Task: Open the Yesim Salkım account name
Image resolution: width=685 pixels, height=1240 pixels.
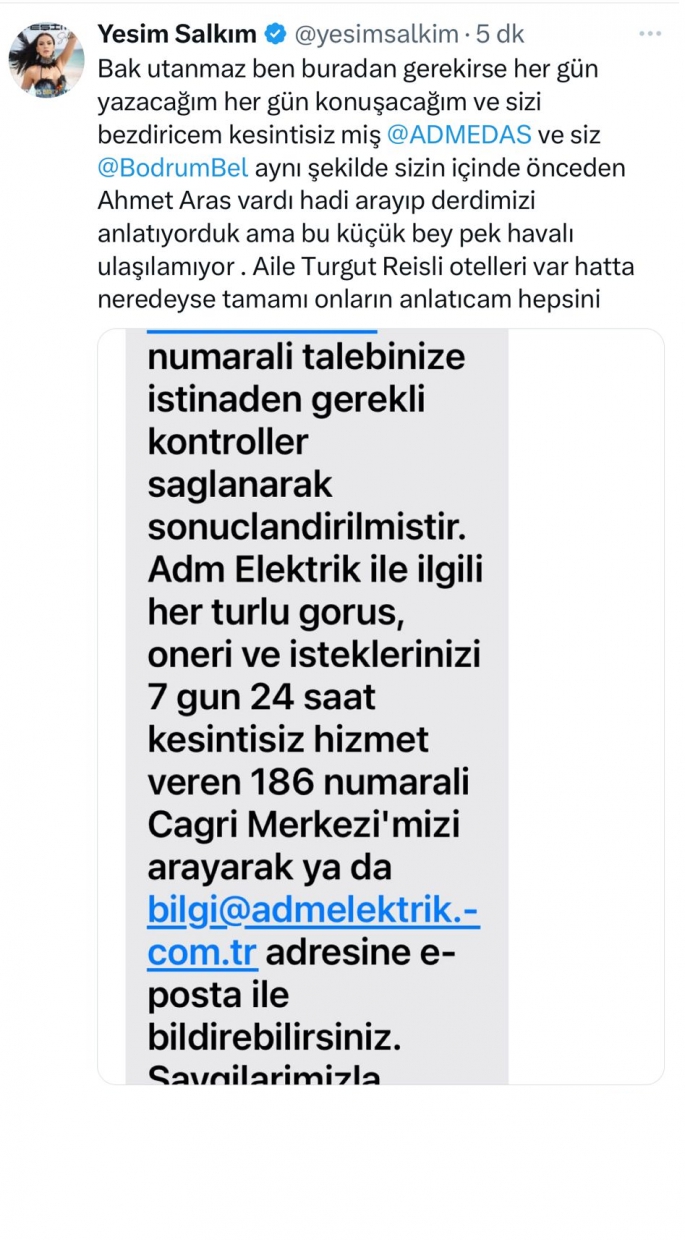Action: tap(177, 35)
